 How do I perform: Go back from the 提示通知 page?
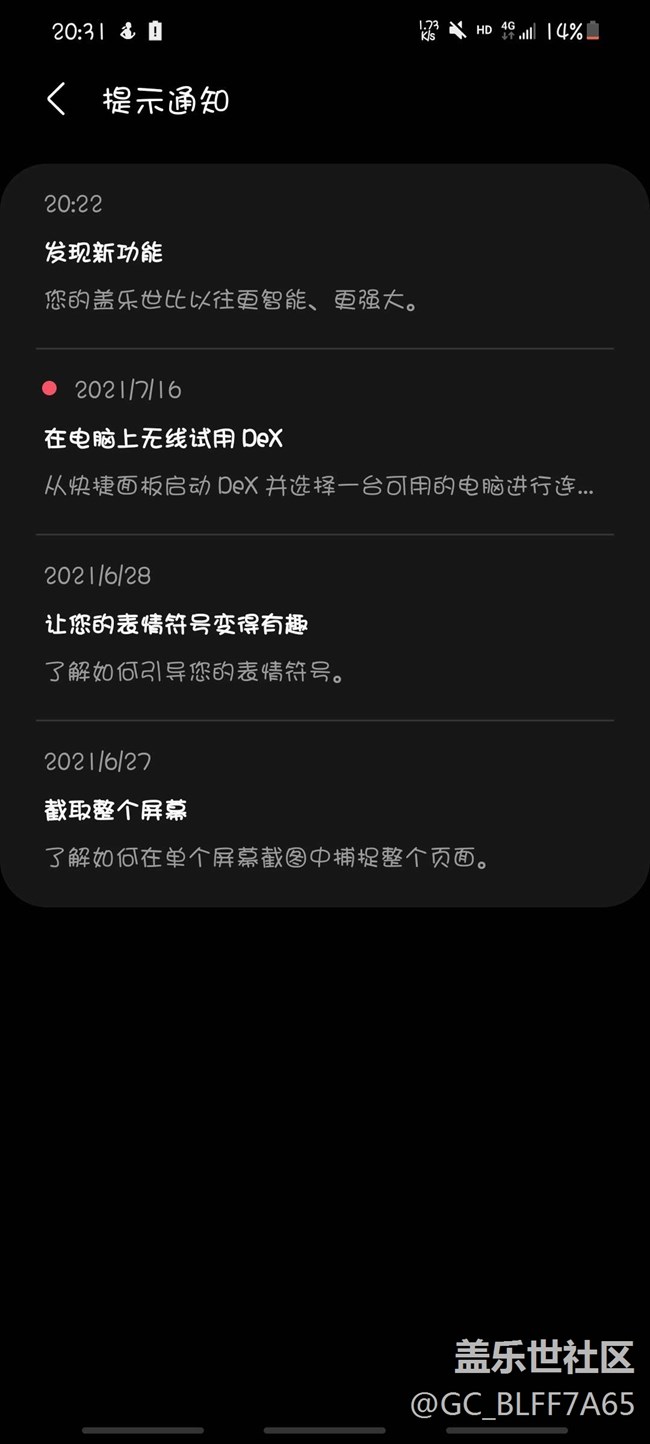[57, 100]
